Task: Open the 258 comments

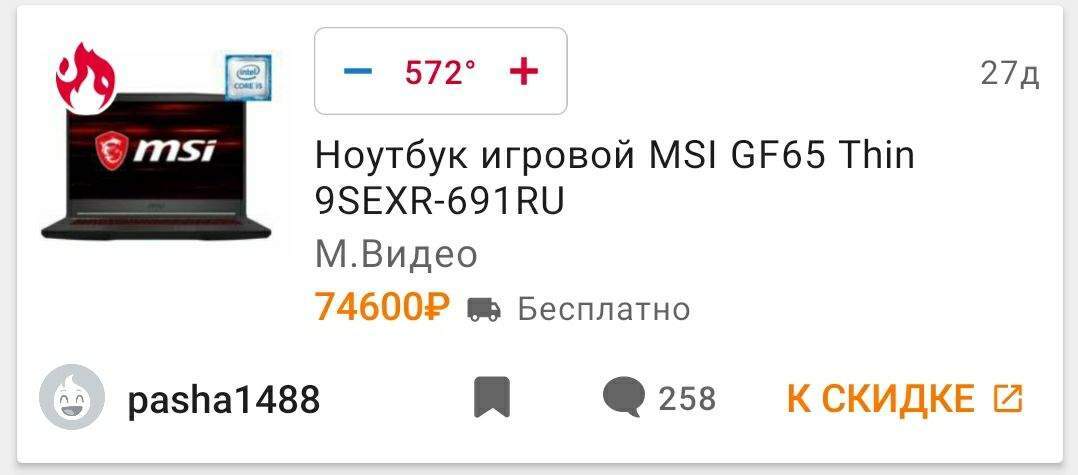Action: pyautogui.click(x=660, y=398)
